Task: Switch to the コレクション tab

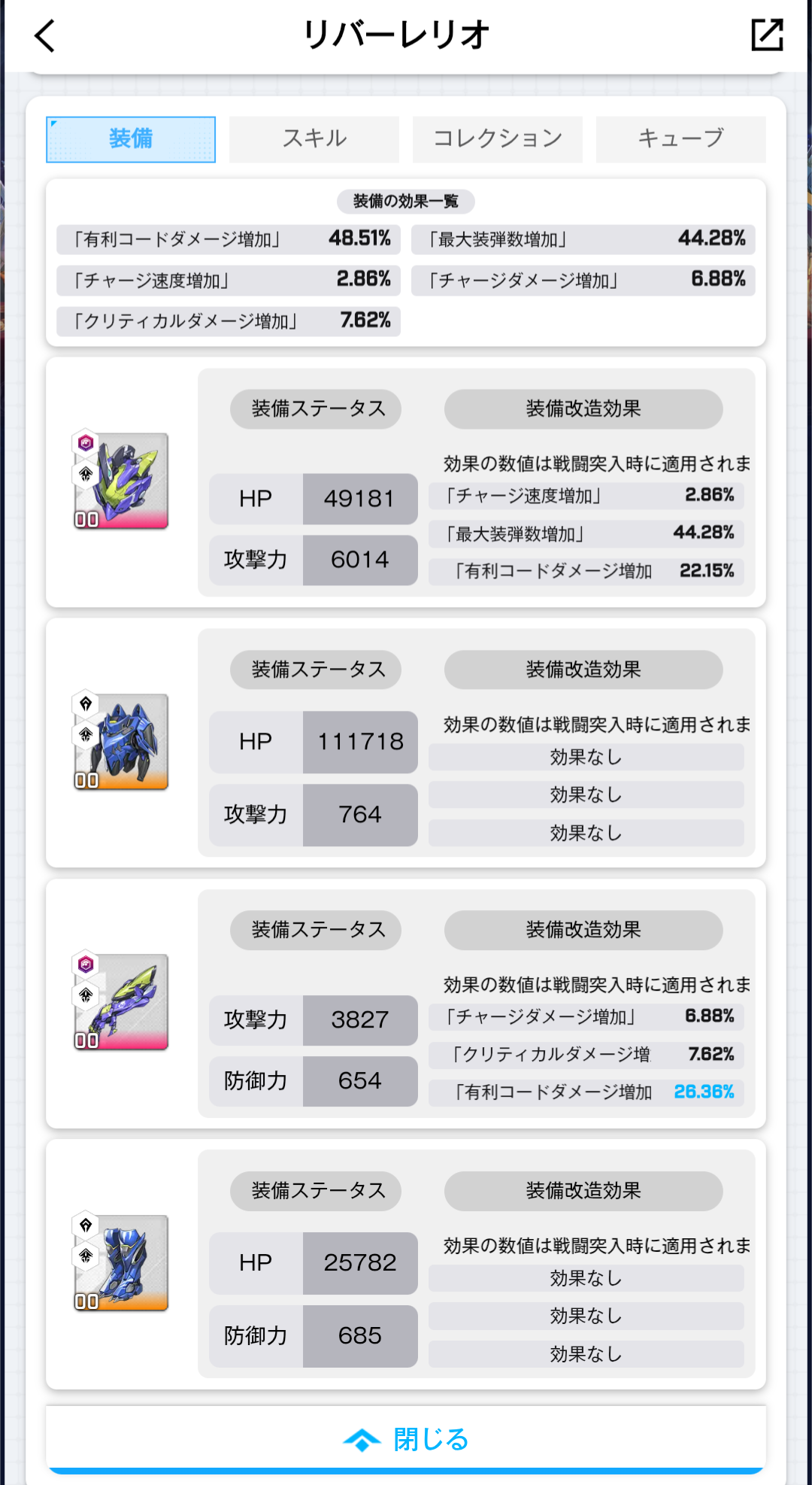Action: pyautogui.click(x=497, y=139)
